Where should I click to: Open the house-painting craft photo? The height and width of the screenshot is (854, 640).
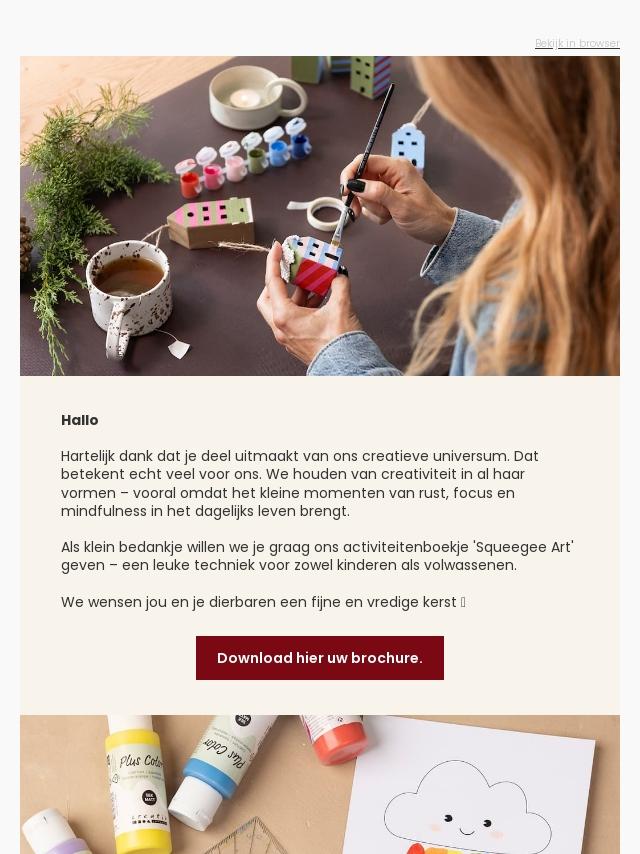pyautogui.click(x=320, y=216)
